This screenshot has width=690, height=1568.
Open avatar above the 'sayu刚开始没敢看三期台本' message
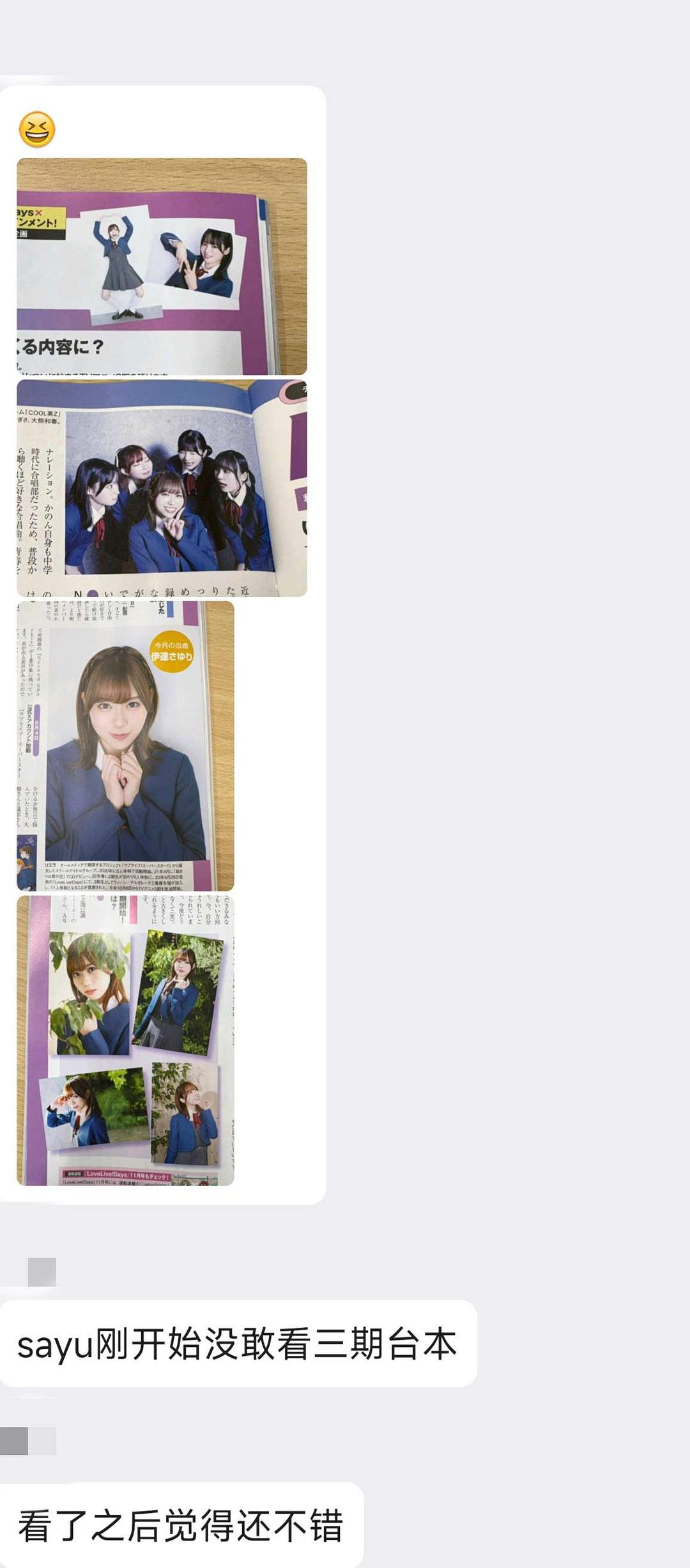[42, 1272]
